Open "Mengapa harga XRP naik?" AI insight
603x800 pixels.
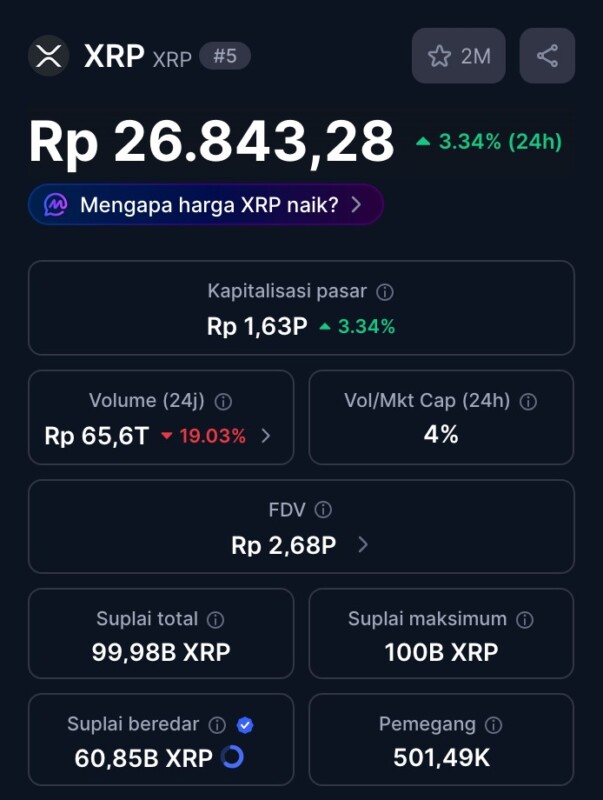coord(206,205)
